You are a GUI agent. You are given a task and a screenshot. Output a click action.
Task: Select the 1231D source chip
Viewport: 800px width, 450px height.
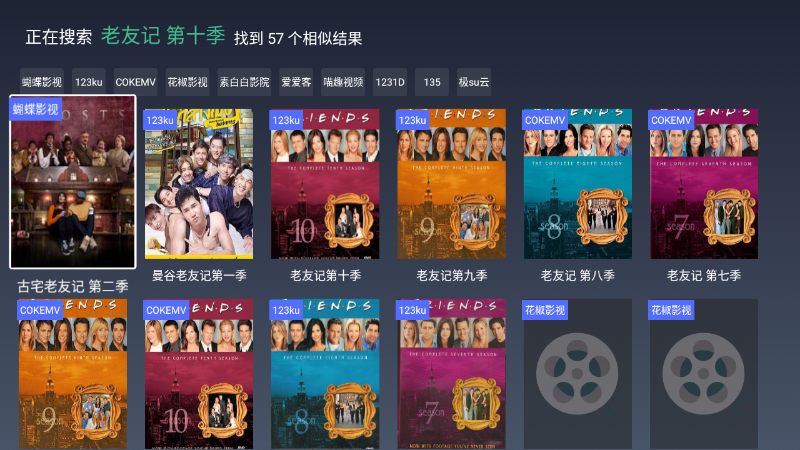(390, 82)
